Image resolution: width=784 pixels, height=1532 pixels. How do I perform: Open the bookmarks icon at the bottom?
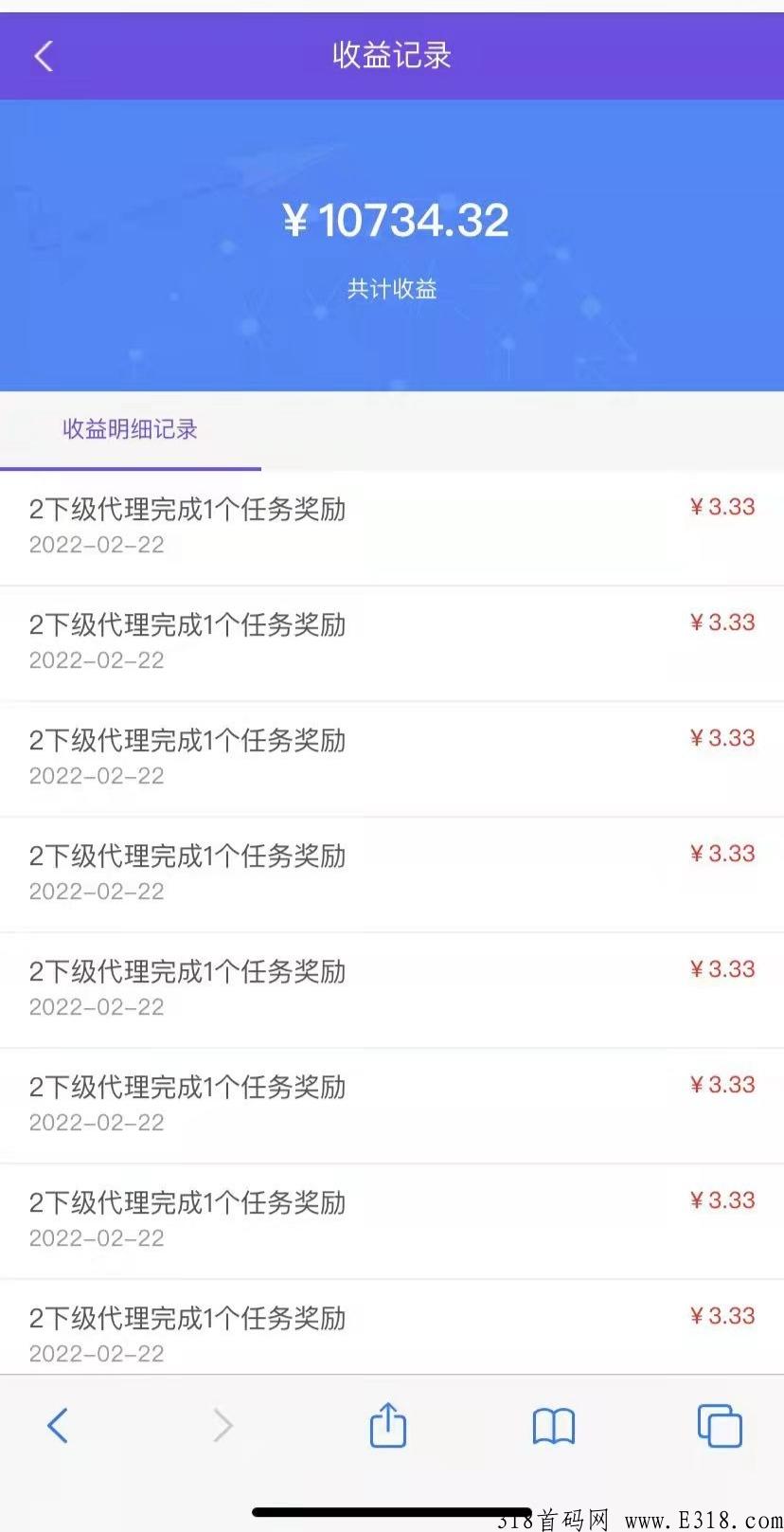coord(555,1426)
